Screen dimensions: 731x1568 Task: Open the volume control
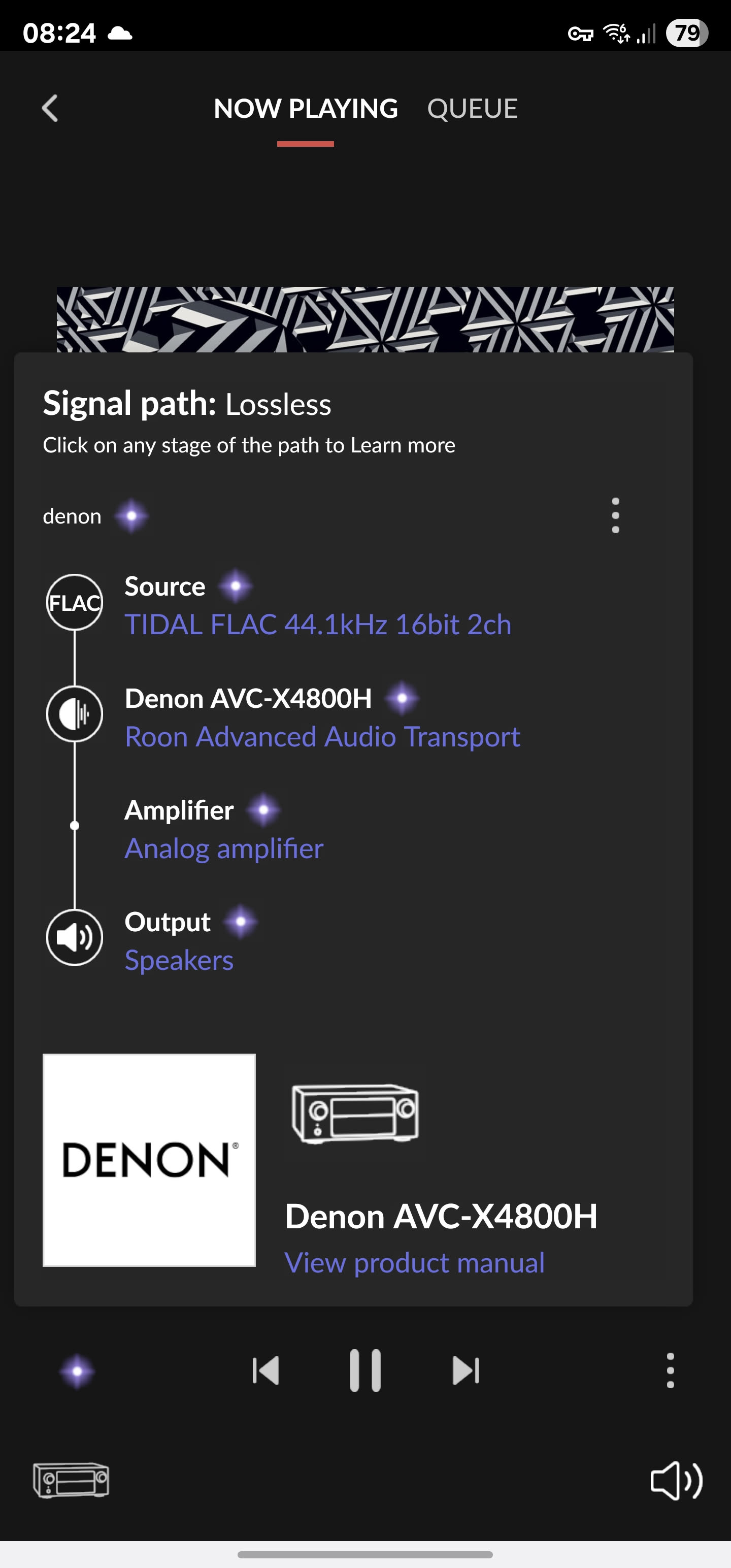point(676,1480)
